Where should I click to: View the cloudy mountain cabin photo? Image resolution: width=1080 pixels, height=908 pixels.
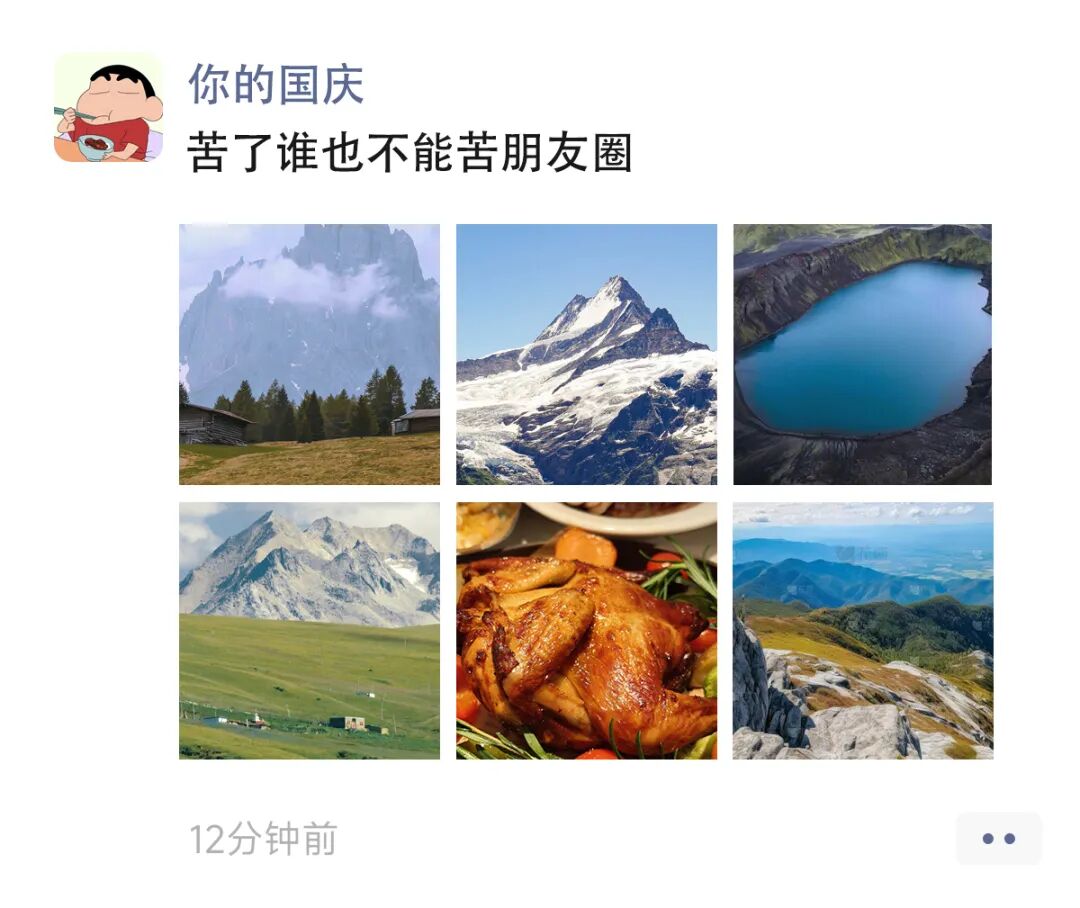coord(309,354)
